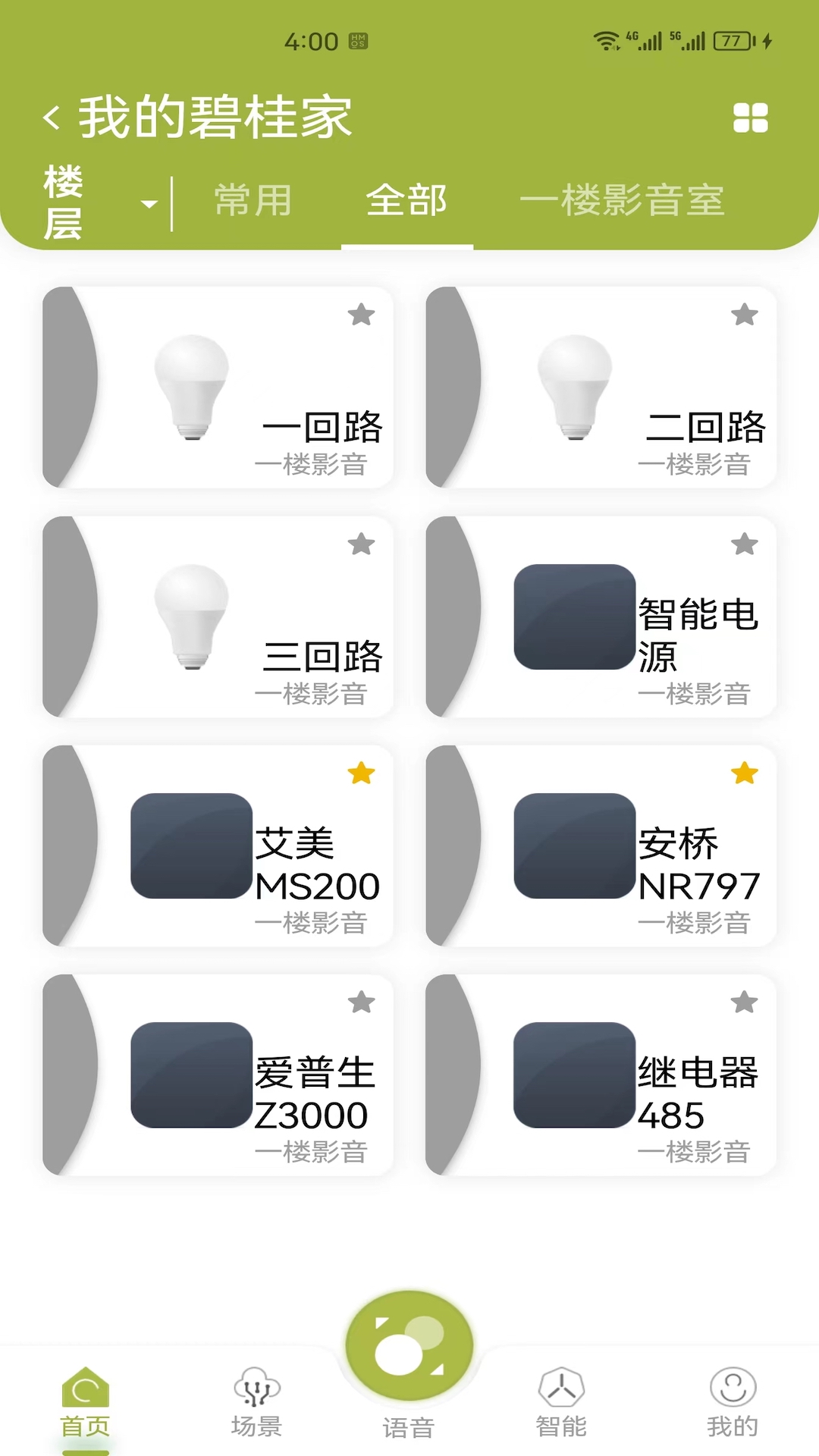Favorite the 三回路 device star

click(x=362, y=544)
